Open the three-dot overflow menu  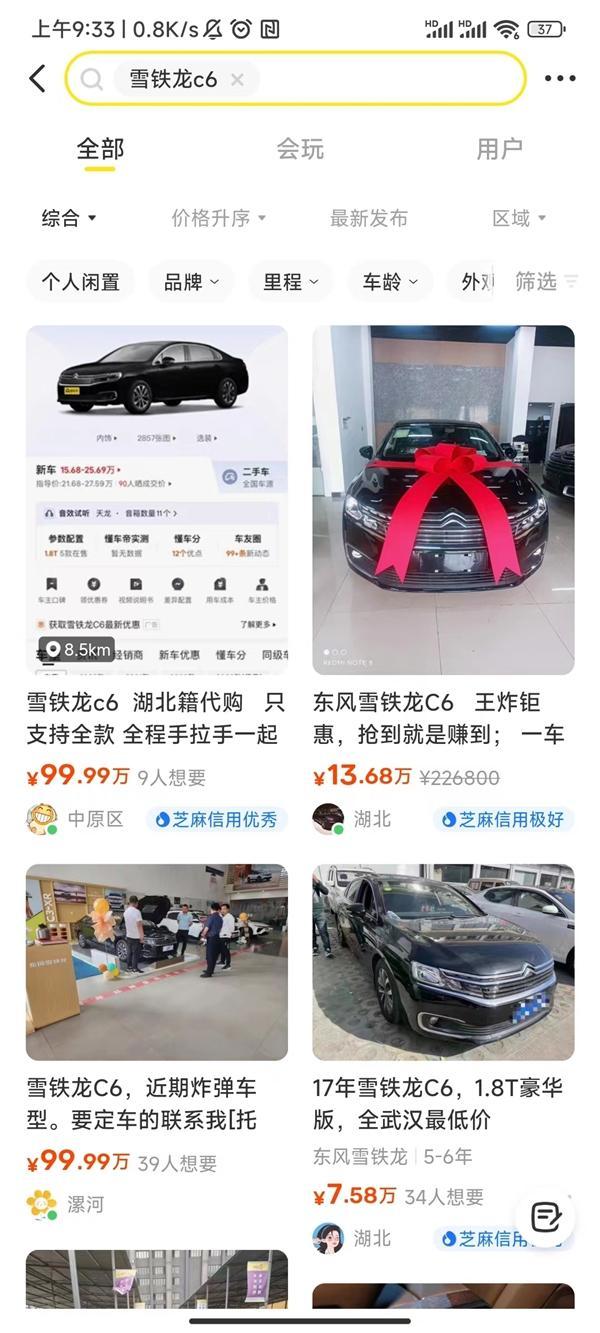pyautogui.click(x=560, y=79)
